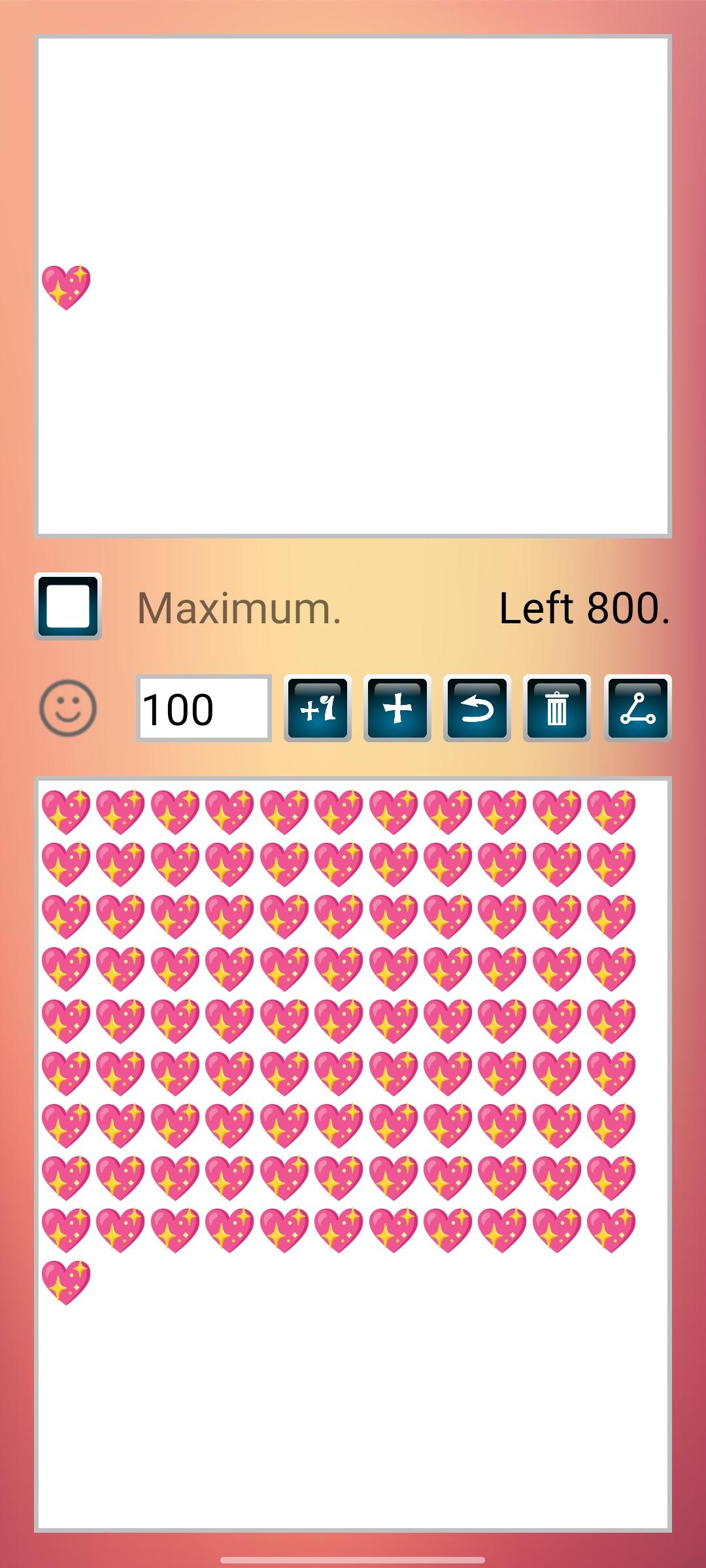This screenshot has width=706, height=1568.
Task: Tick the Maximum checkbox
Action: 68,606
